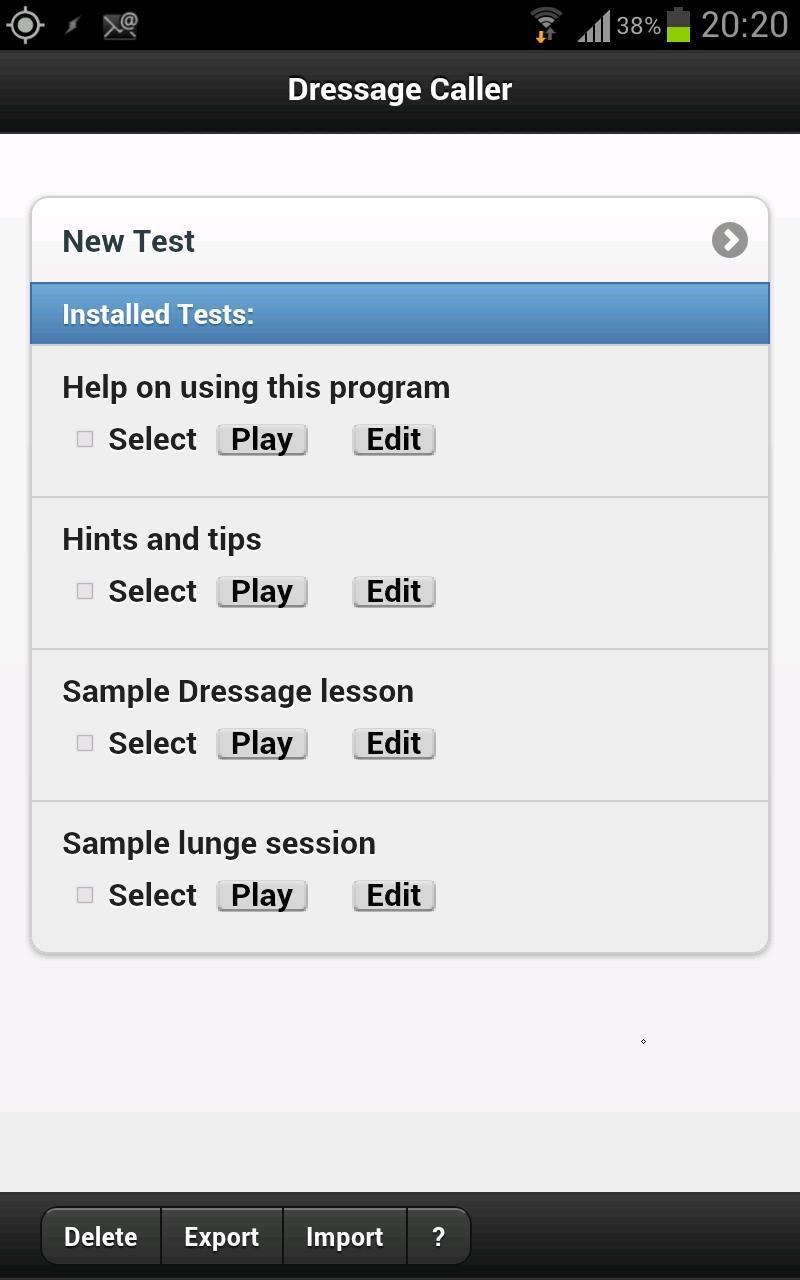Mark the Sample lunge session checkbox
Viewport: 800px width, 1280px height.
[x=85, y=895]
